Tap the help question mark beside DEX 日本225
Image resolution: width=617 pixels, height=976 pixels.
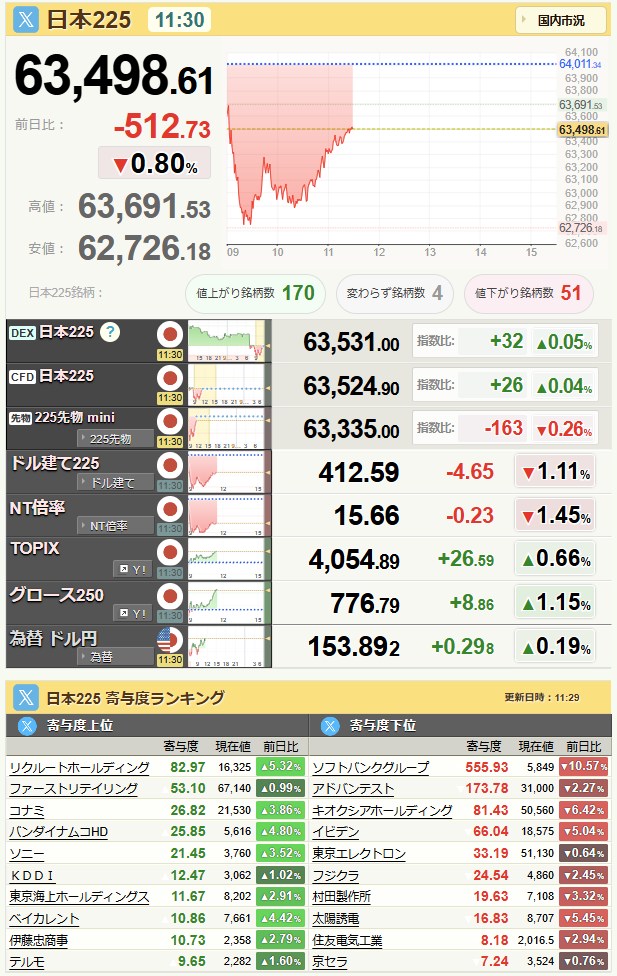point(110,332)
